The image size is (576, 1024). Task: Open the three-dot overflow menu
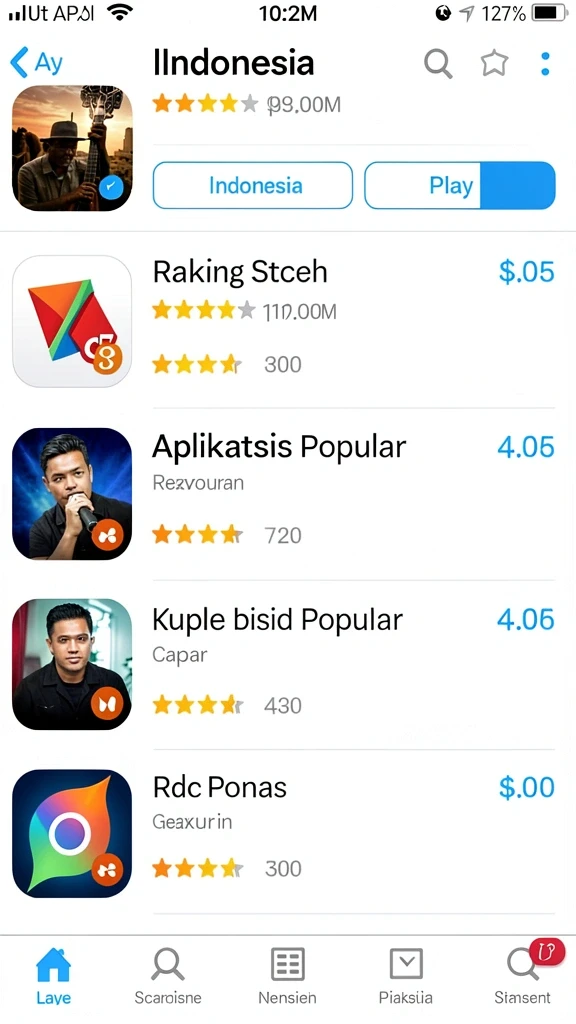(x=545, y=63)
